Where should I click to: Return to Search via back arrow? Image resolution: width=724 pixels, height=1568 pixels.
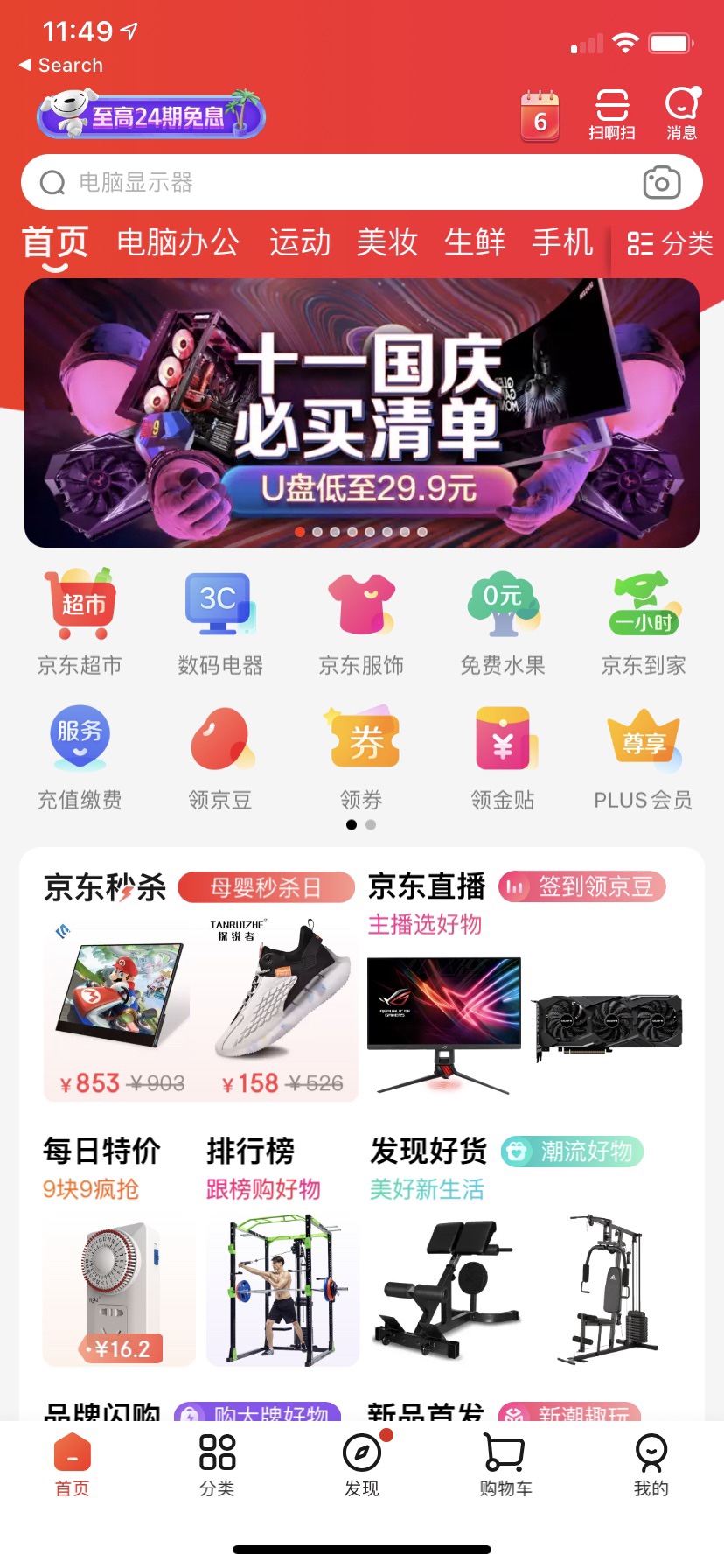click(60, 65)
